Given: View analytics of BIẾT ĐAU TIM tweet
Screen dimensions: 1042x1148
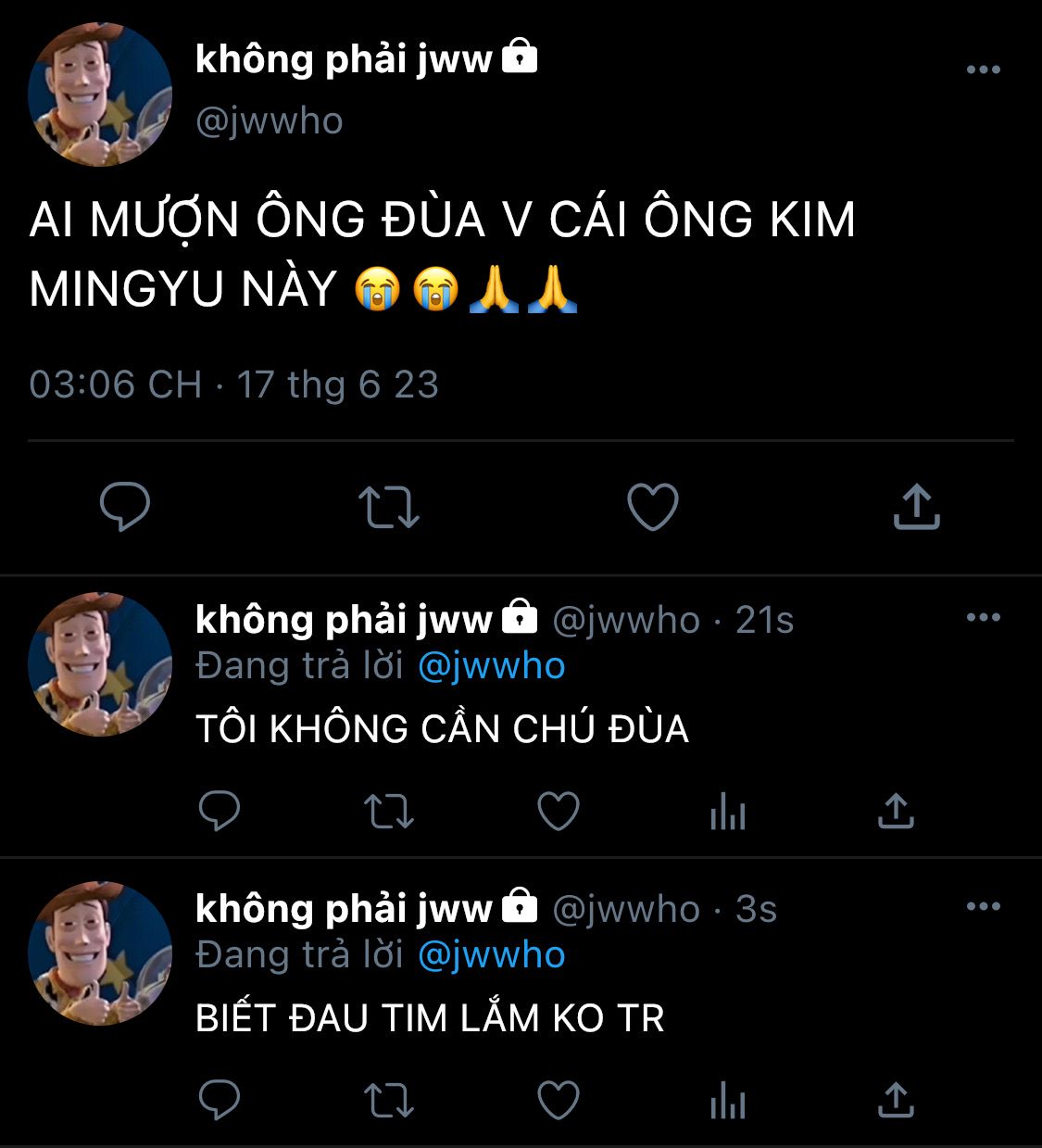Looking at the screenshot, I should tap(728, 1103).
